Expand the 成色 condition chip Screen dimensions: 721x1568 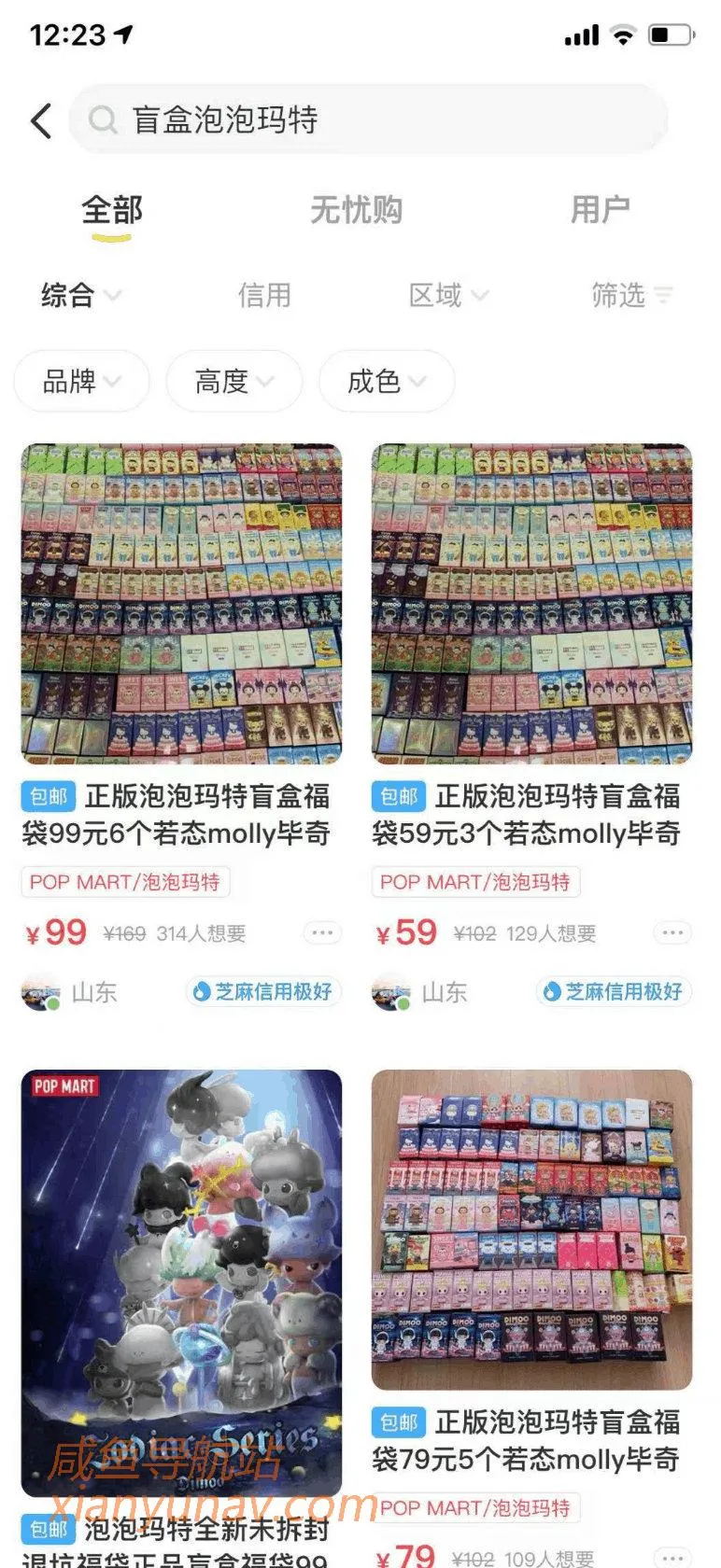[387, 381]
